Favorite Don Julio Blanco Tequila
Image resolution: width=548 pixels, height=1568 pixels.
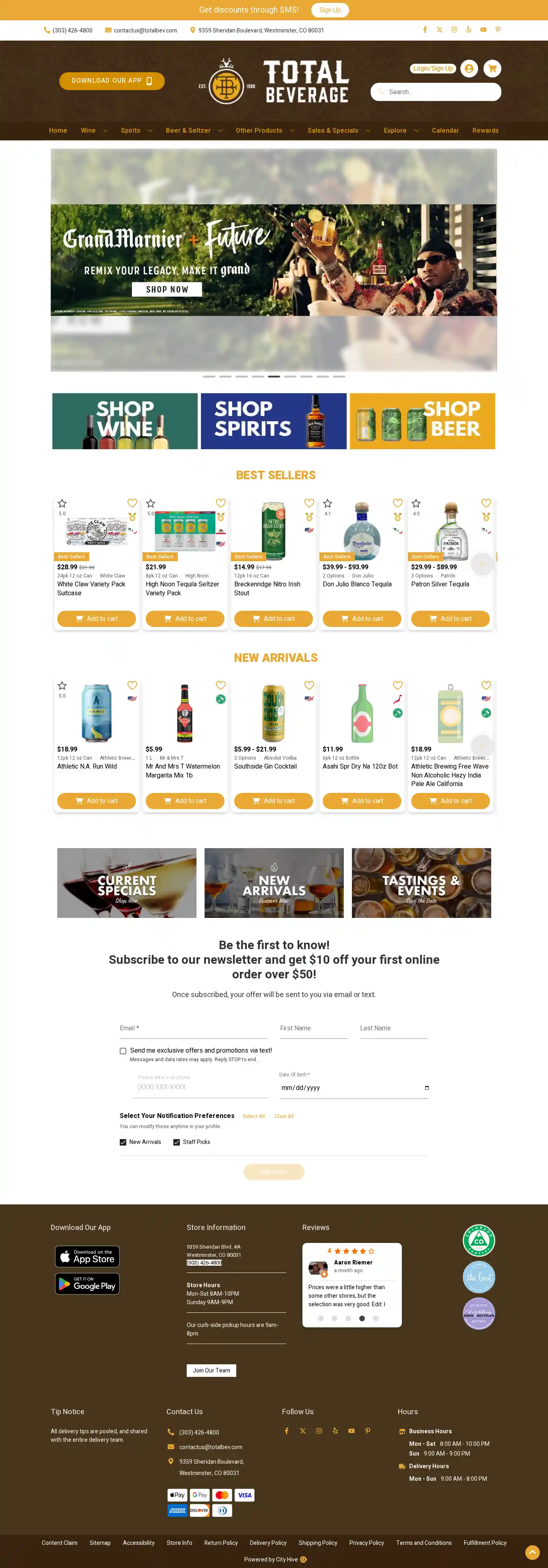pos(398,503)
